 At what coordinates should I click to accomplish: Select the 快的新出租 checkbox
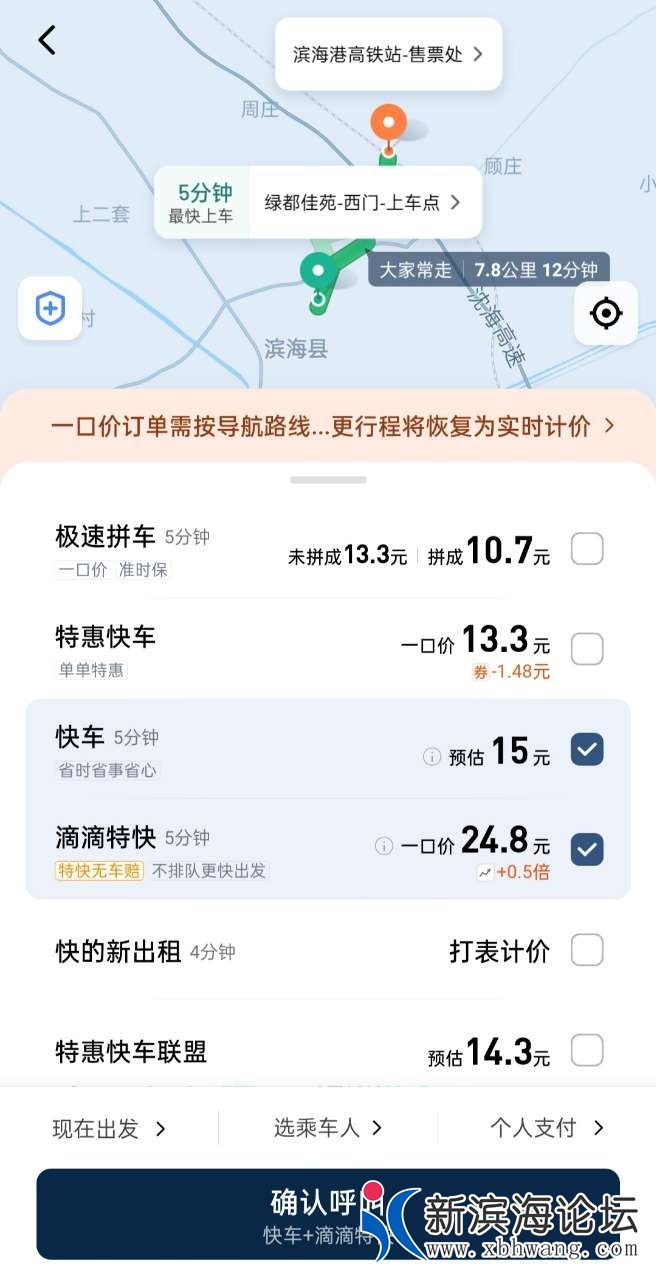(587, 950)
